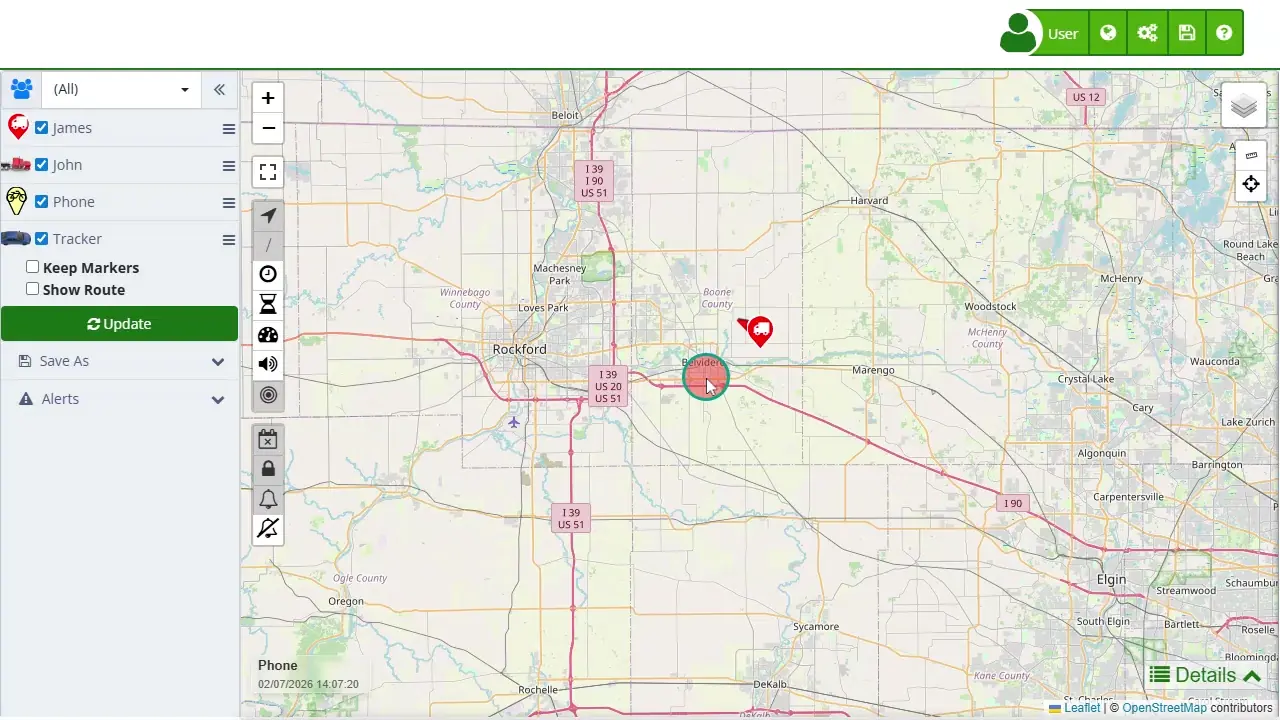Uncheck the James tracker checkbox
The height and width of the screenshot is (720, 1280).
tap(42, 128)
